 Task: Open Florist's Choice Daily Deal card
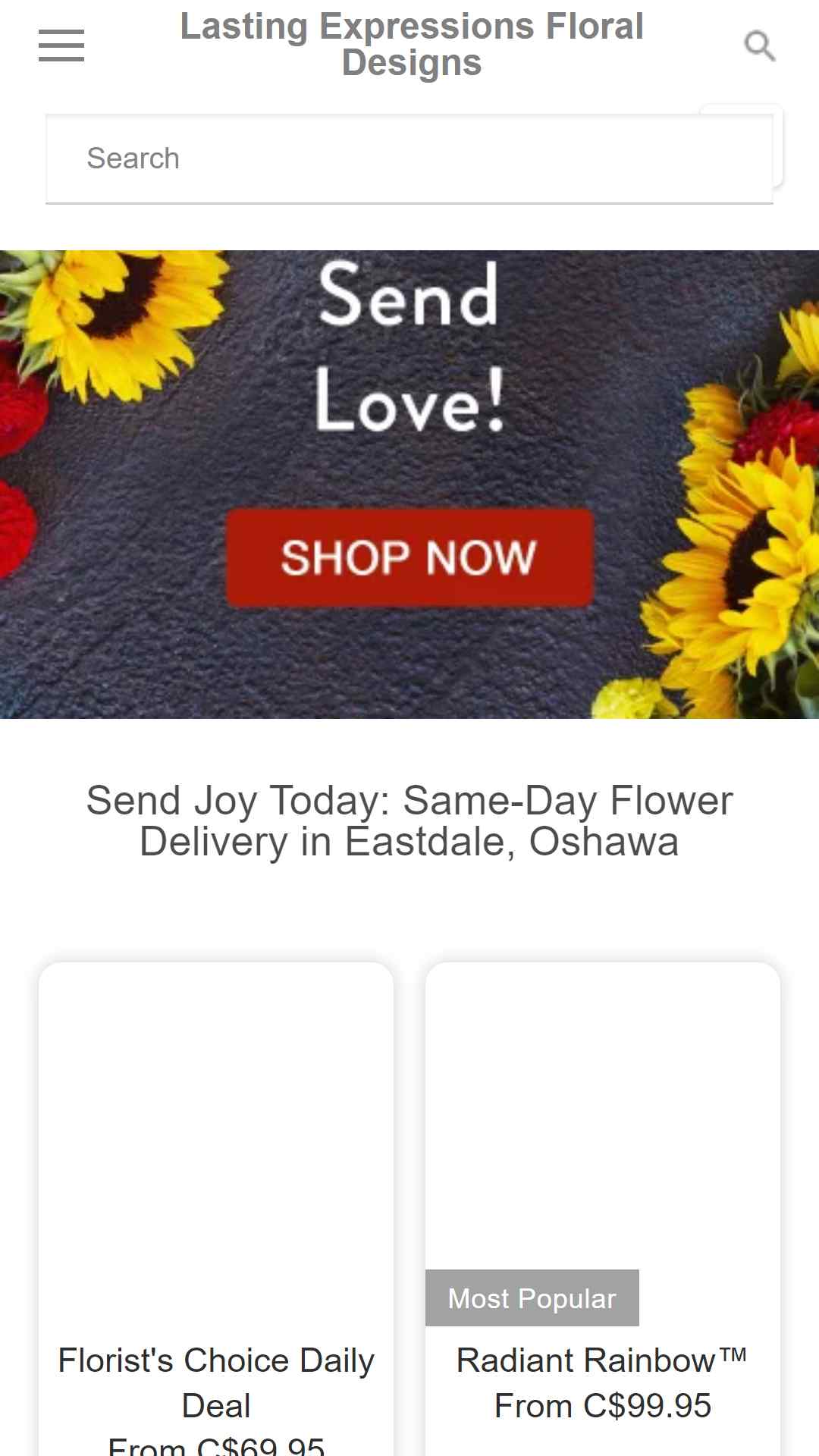[216, 1209]
